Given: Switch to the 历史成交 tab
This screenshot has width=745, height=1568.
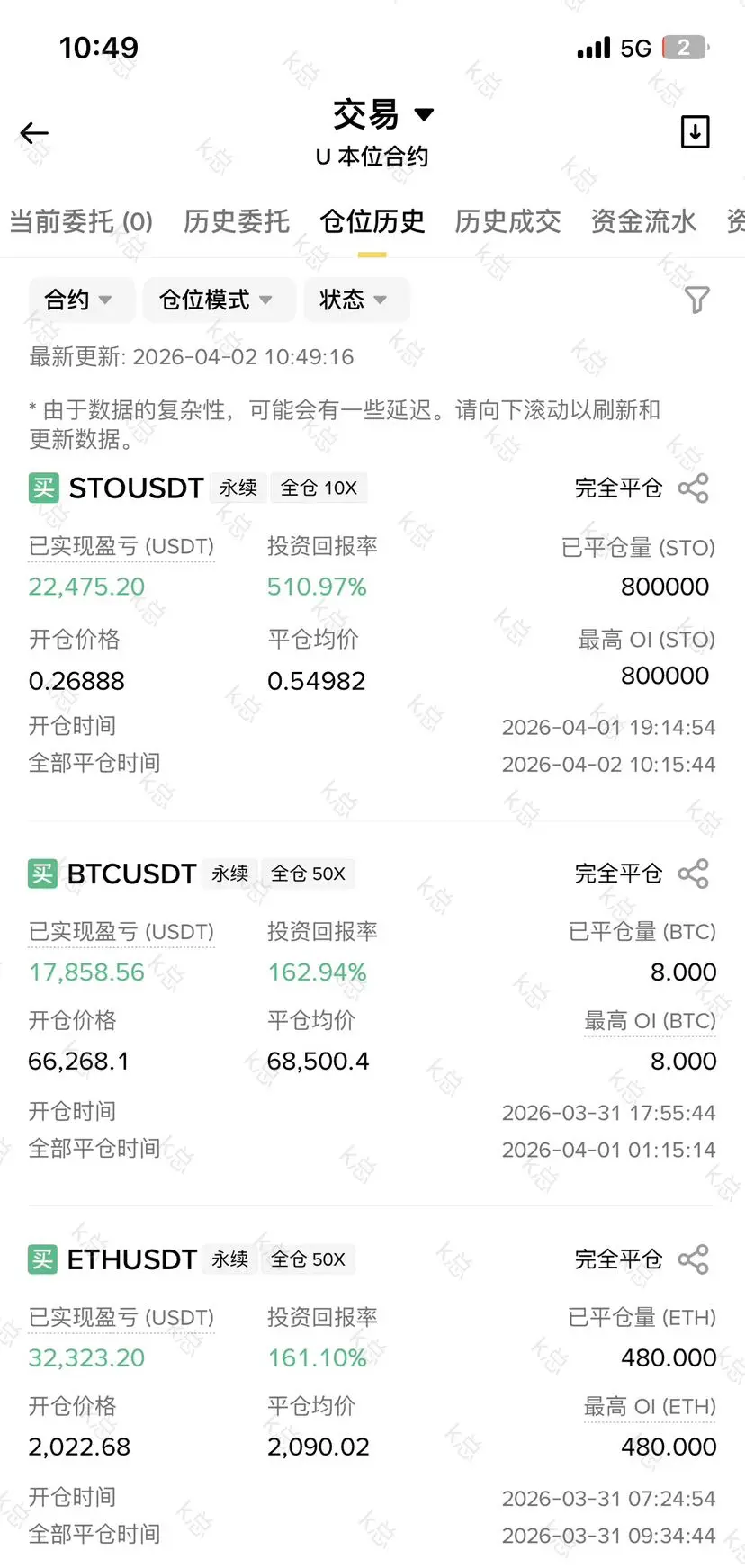Looking at the screenshot, I should click(x=507, y=221).
